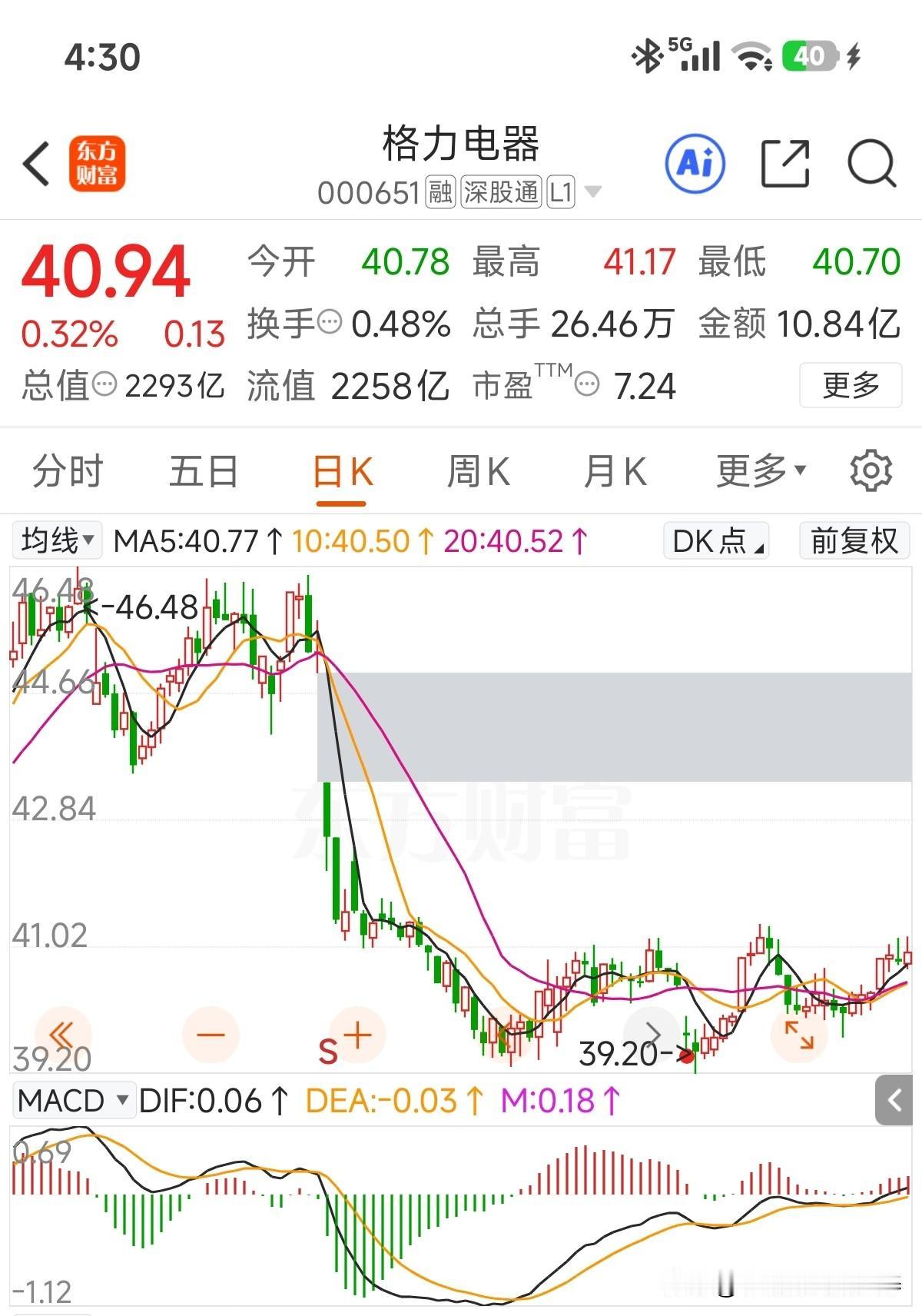Switch to the 分时 intraday tab
922x1316 pixels.
click(67, 471)
